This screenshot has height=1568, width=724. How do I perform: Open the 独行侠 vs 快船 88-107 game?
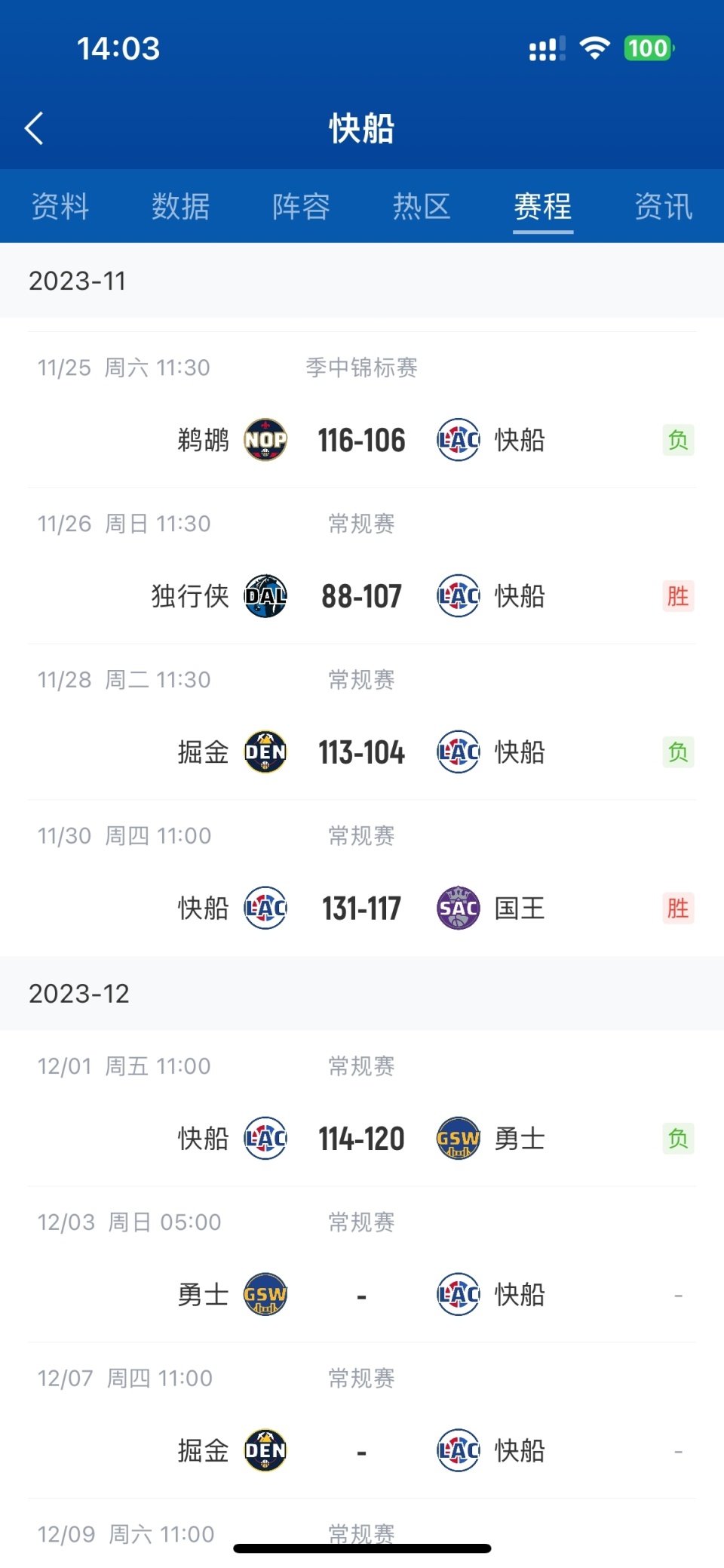362,596
